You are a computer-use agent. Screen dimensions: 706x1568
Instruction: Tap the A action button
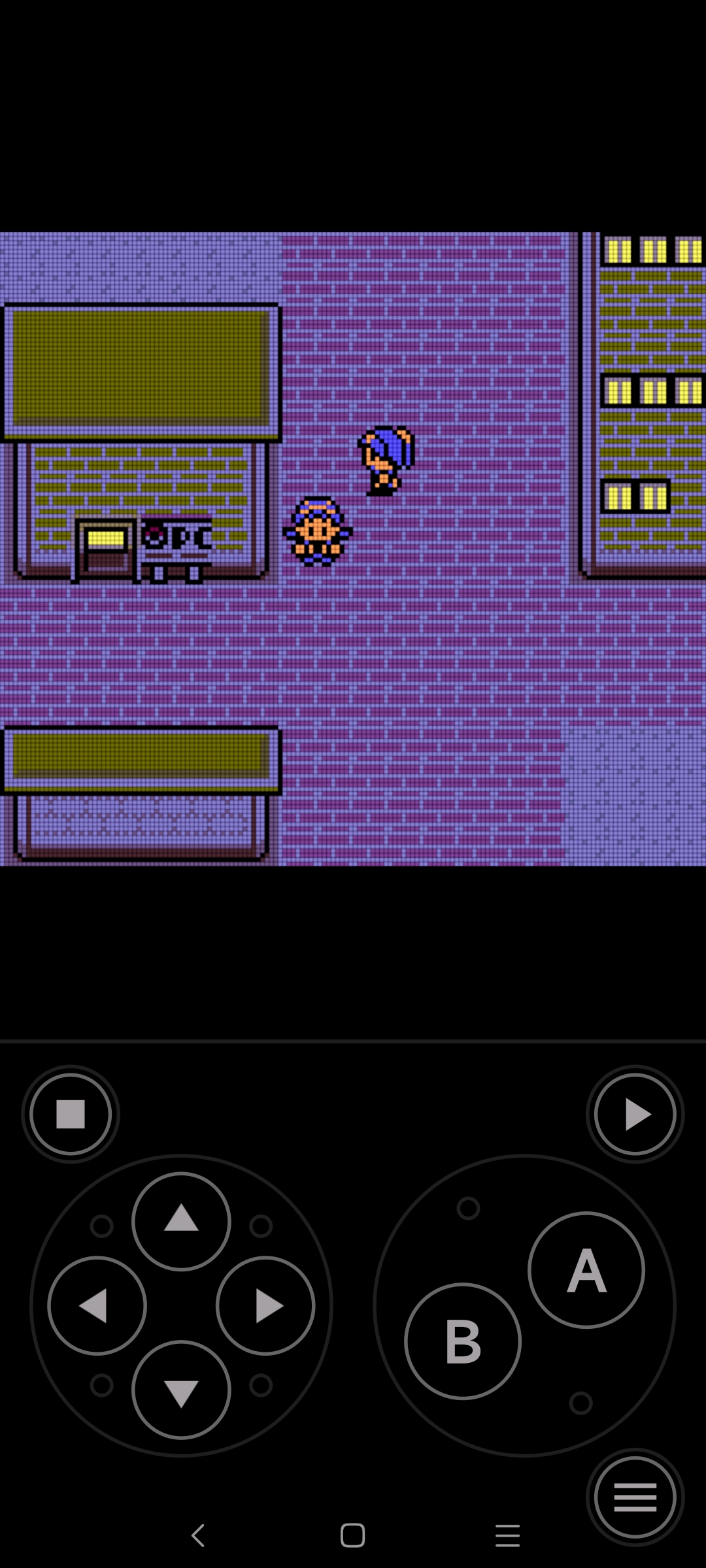point(586,1270)
